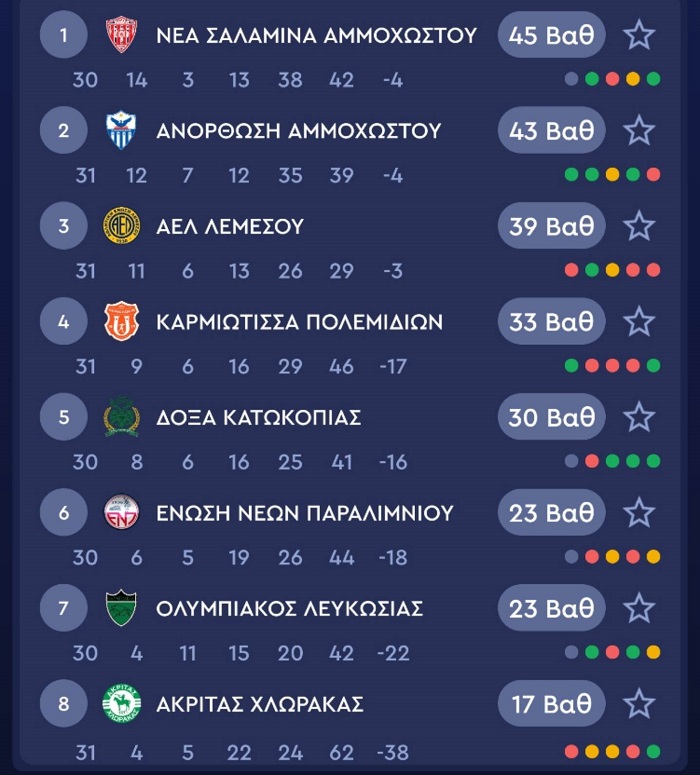The height and width of the screenshot is (775, 700).
Task: Star ΕΝΩΣΗ ΝΕΩΝ ΠΑΡΑΛΙΜΝΙΟΥ
Action: [x=638, y=512]
